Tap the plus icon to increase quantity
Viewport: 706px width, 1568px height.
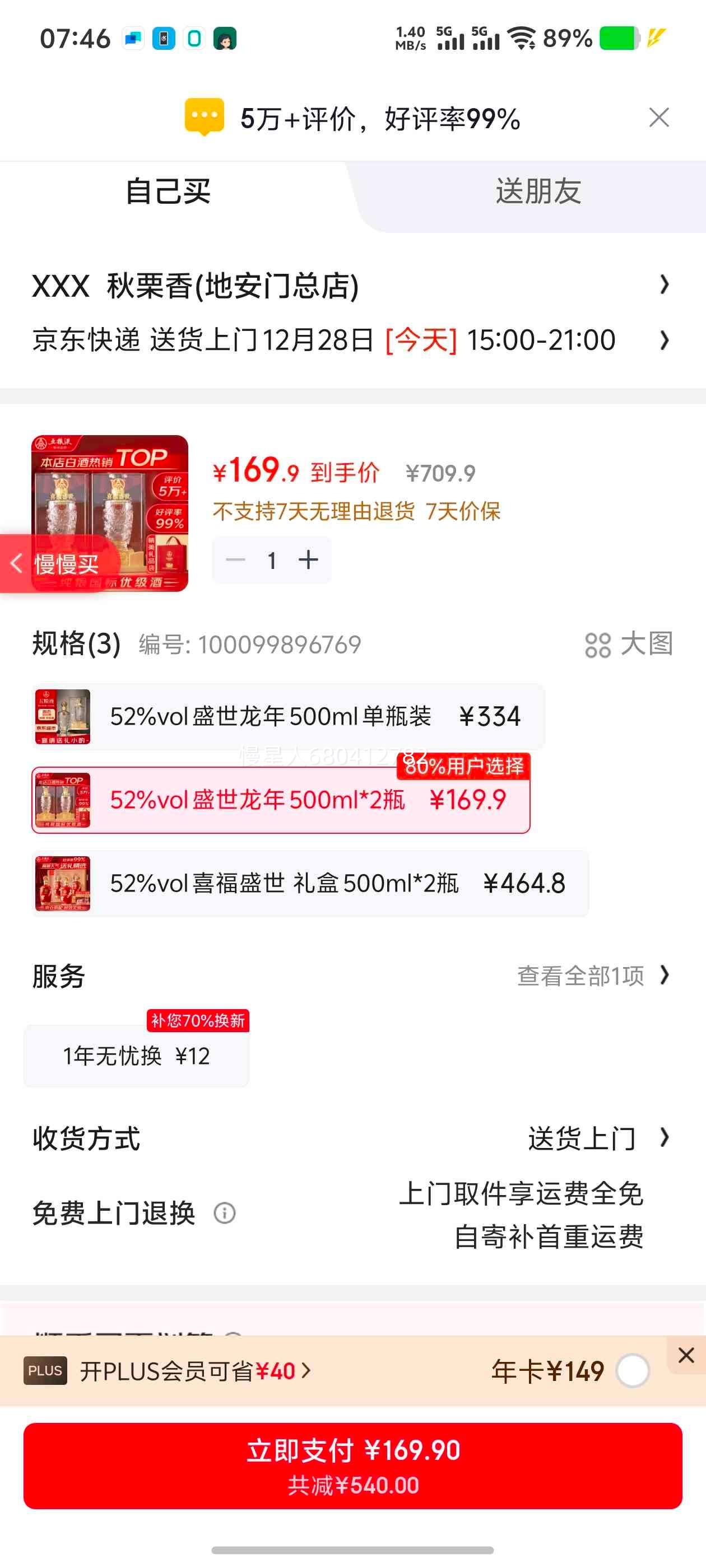[308, 559]
